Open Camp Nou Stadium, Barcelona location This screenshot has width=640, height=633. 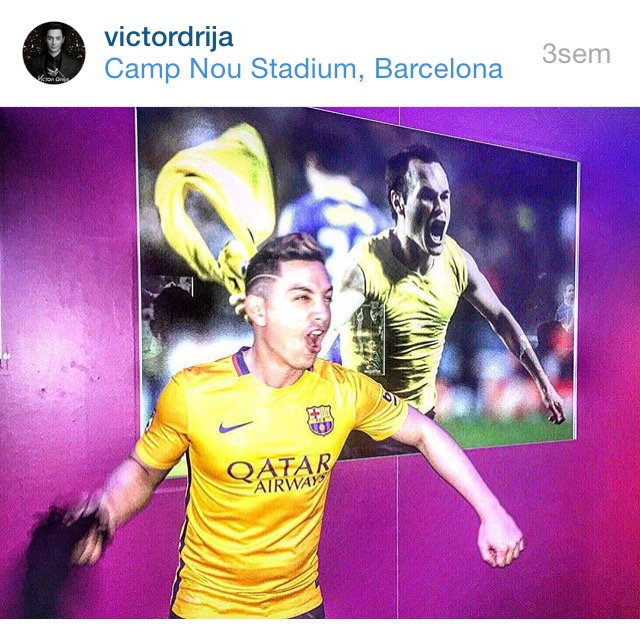point(303,69)
